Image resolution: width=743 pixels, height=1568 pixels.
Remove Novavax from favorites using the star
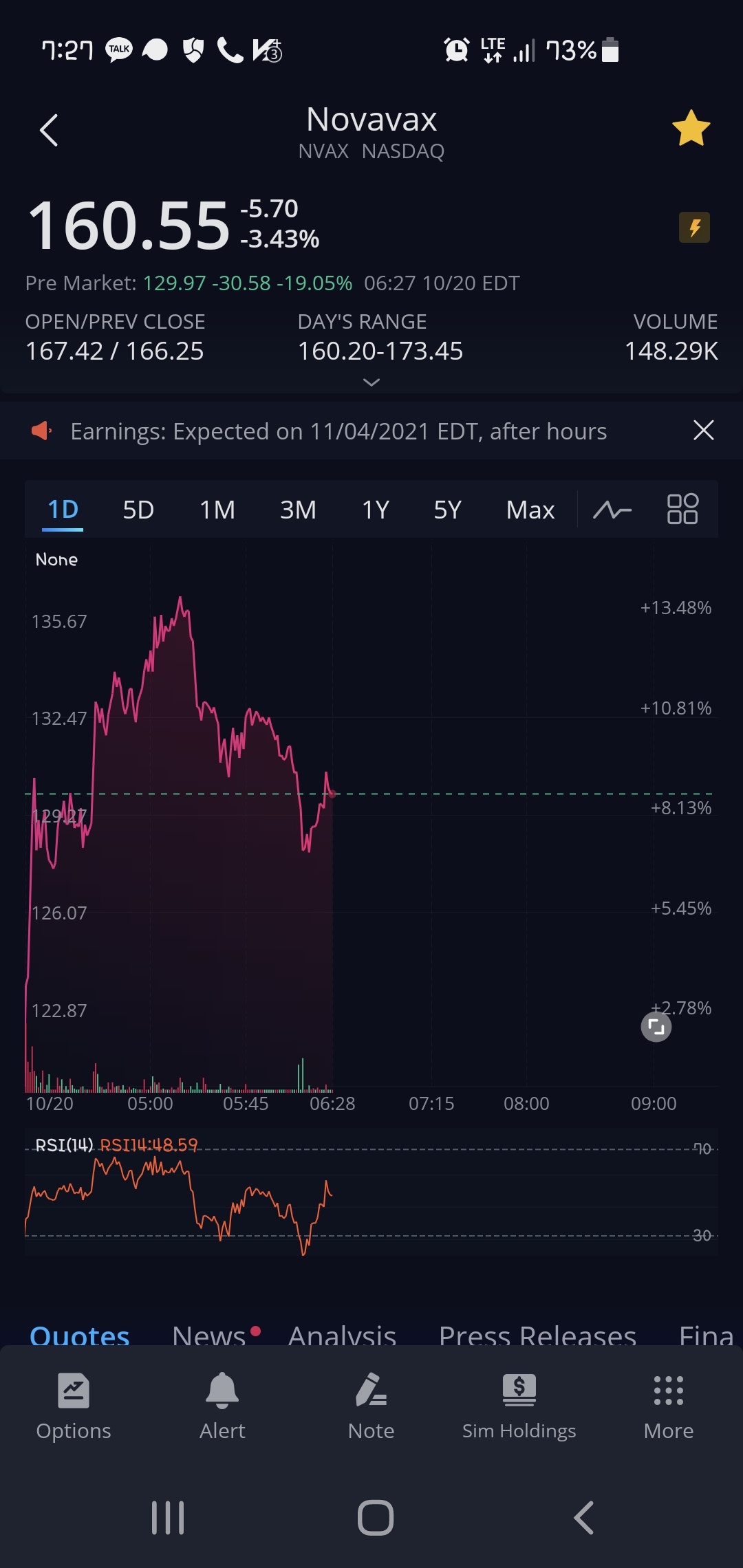[x=691, y=129]
